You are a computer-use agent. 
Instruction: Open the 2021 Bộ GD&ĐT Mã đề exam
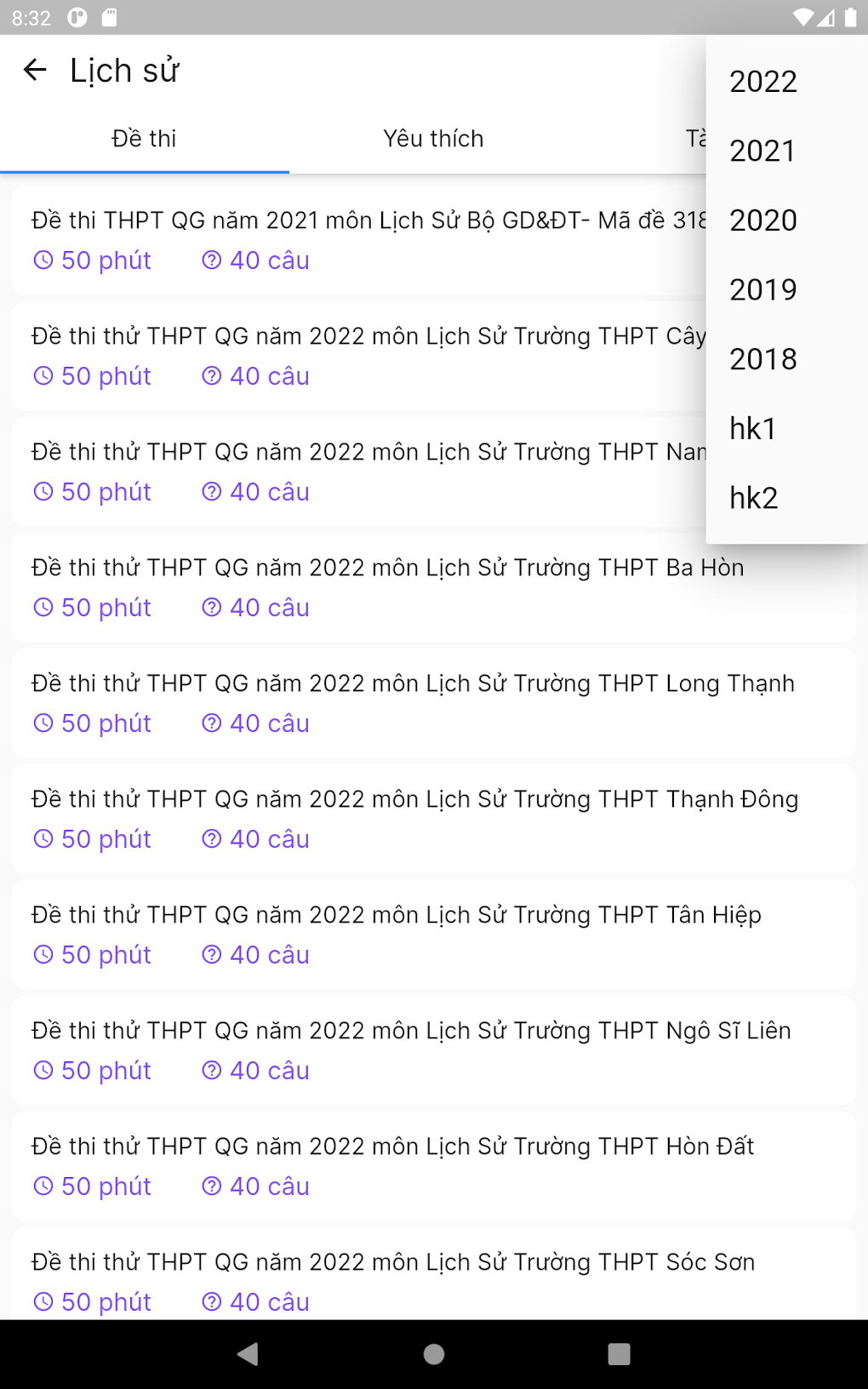point(359,240)
